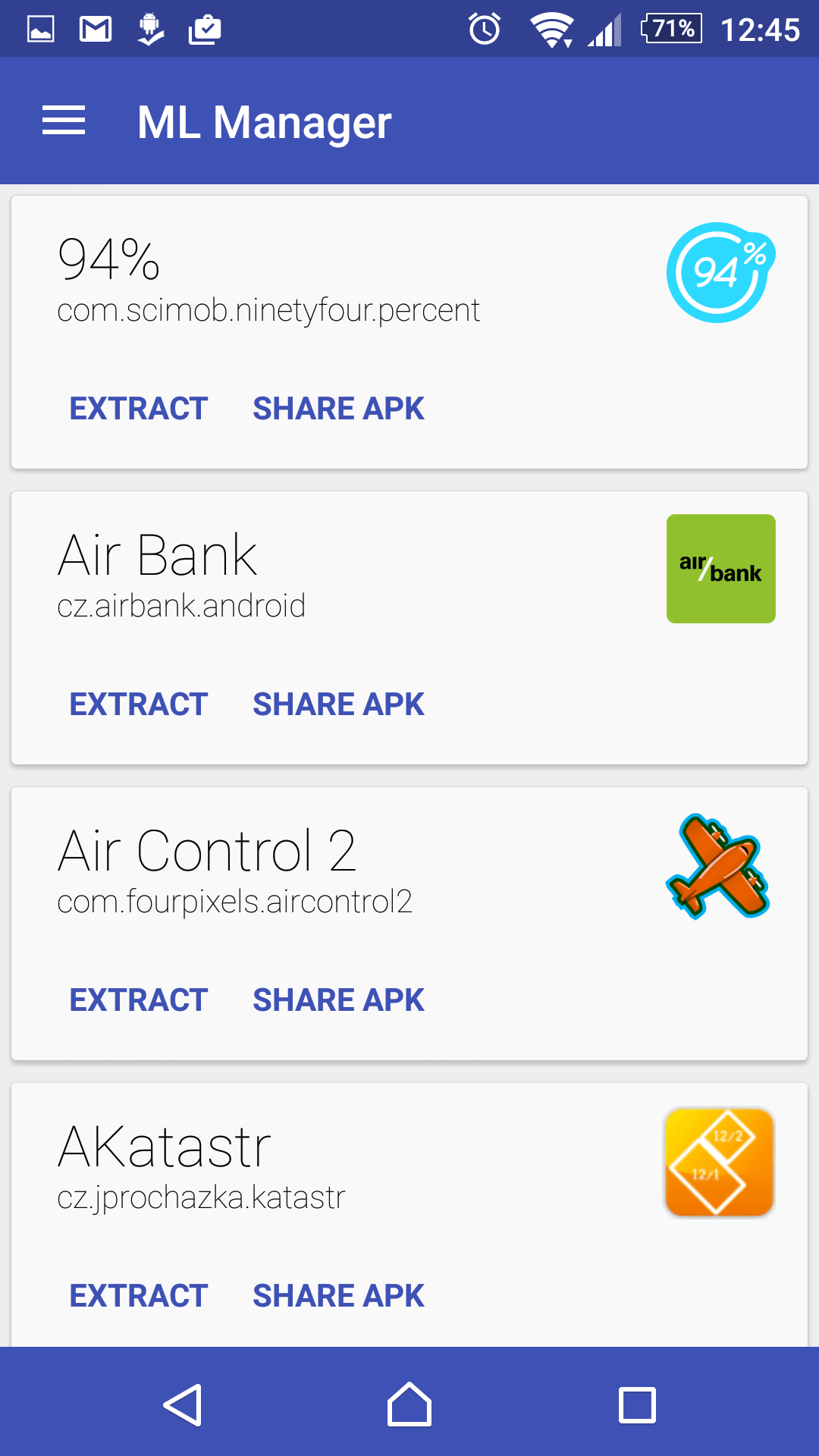Share APK of Air Control 2

(338, 1000)
